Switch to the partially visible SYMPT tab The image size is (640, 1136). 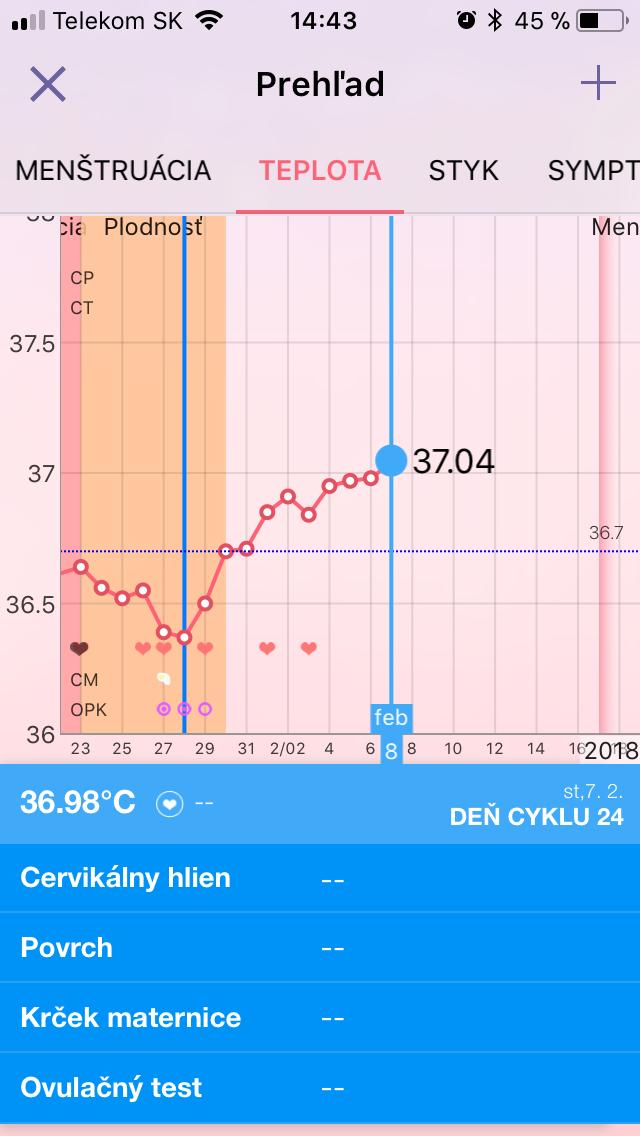point(592,171)
